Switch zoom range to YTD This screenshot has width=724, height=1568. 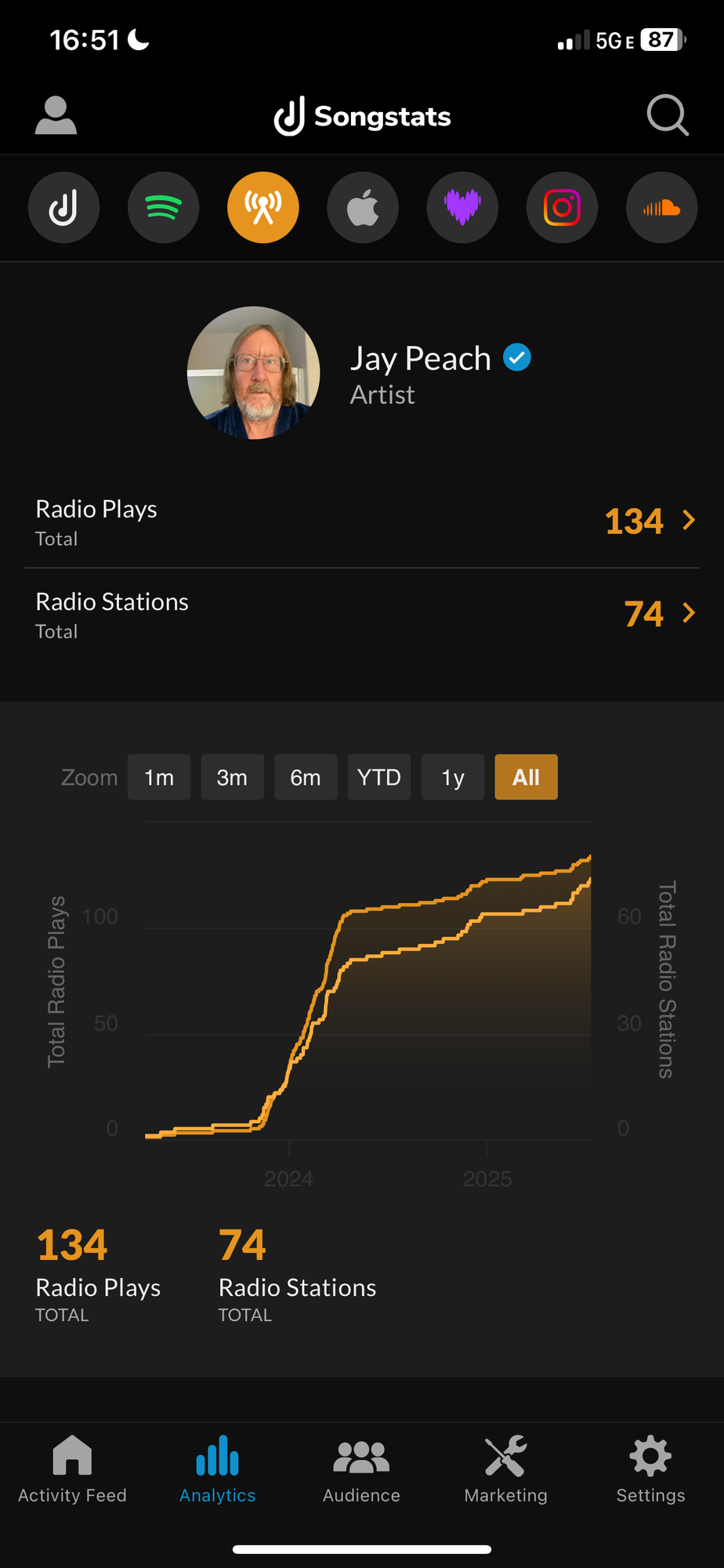379,777
